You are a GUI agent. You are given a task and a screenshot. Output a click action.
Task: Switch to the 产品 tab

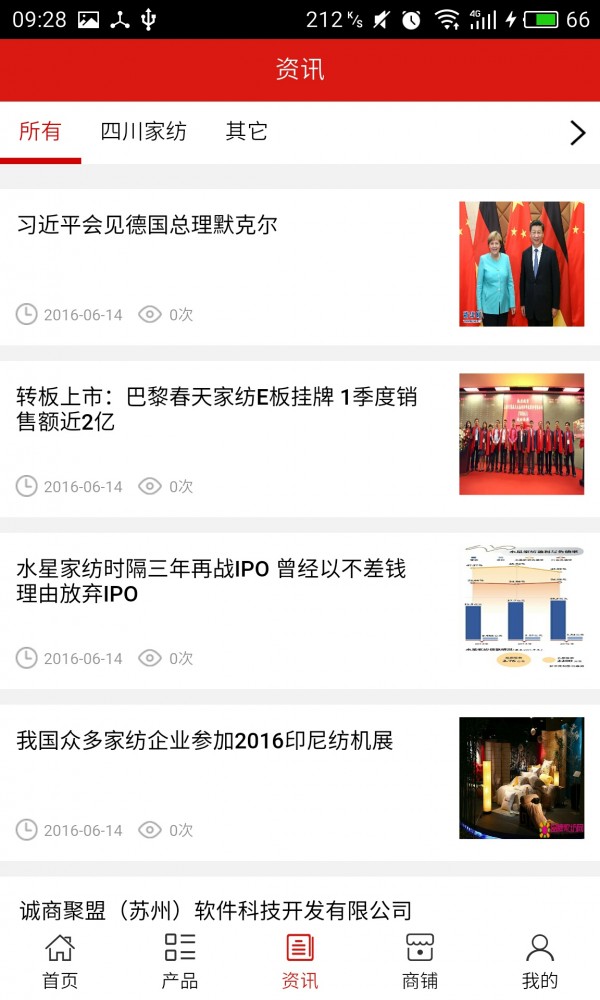pos(180,961)
